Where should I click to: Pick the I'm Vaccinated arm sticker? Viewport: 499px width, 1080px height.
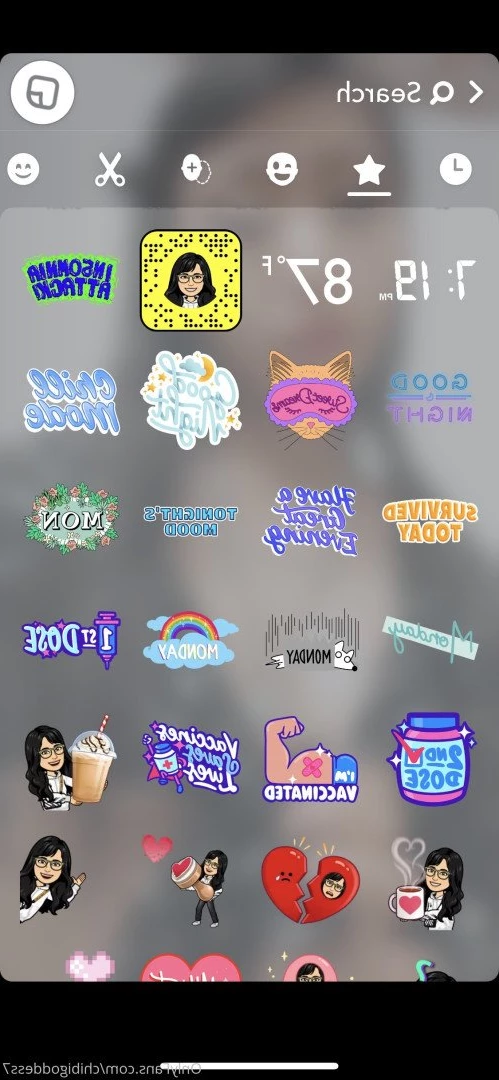(310, 760)
